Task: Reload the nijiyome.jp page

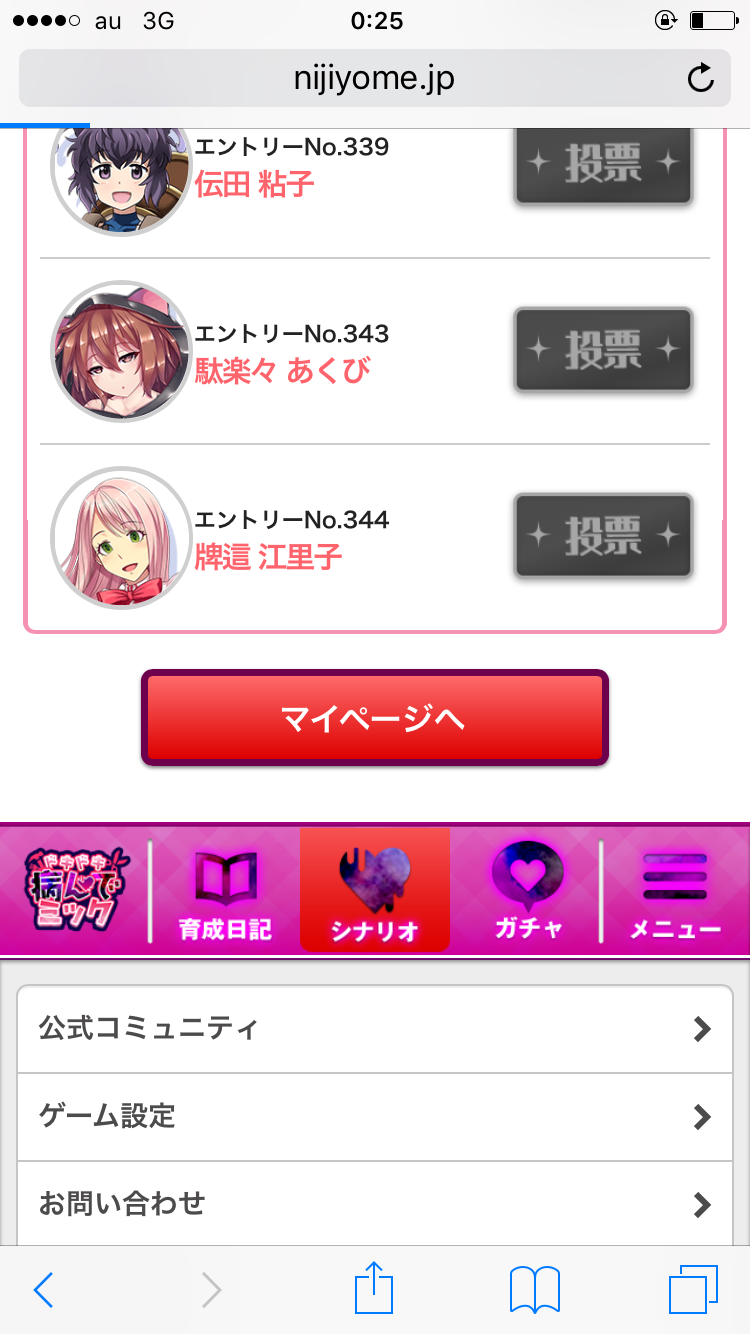Action: 701,78
